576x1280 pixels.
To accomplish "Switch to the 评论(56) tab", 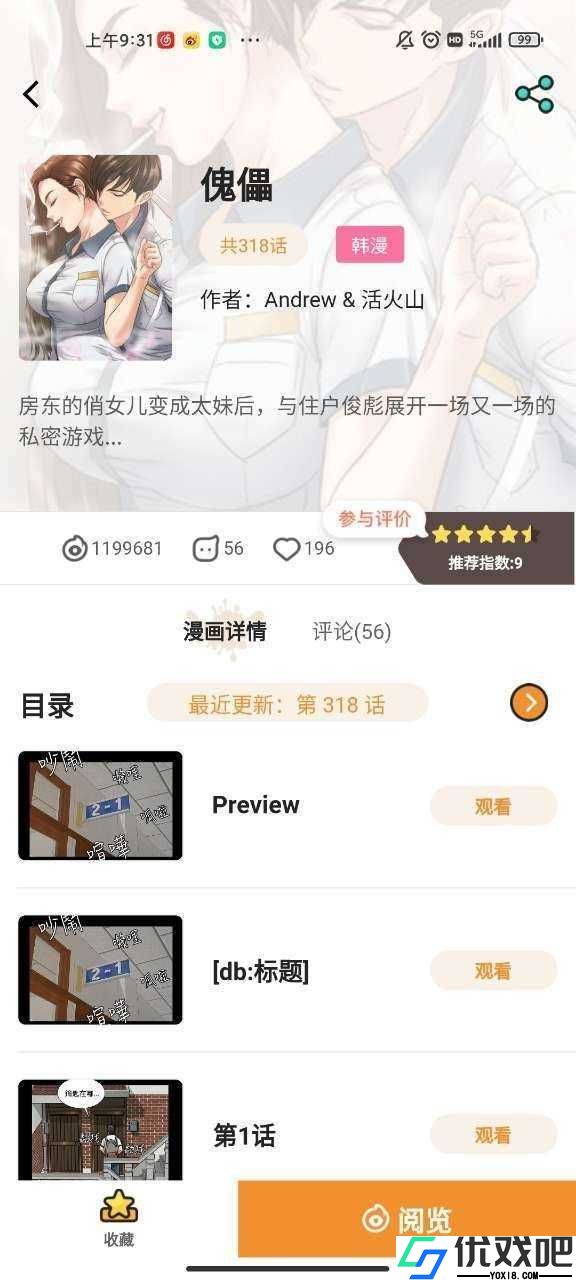I will [x=351, y=631].
